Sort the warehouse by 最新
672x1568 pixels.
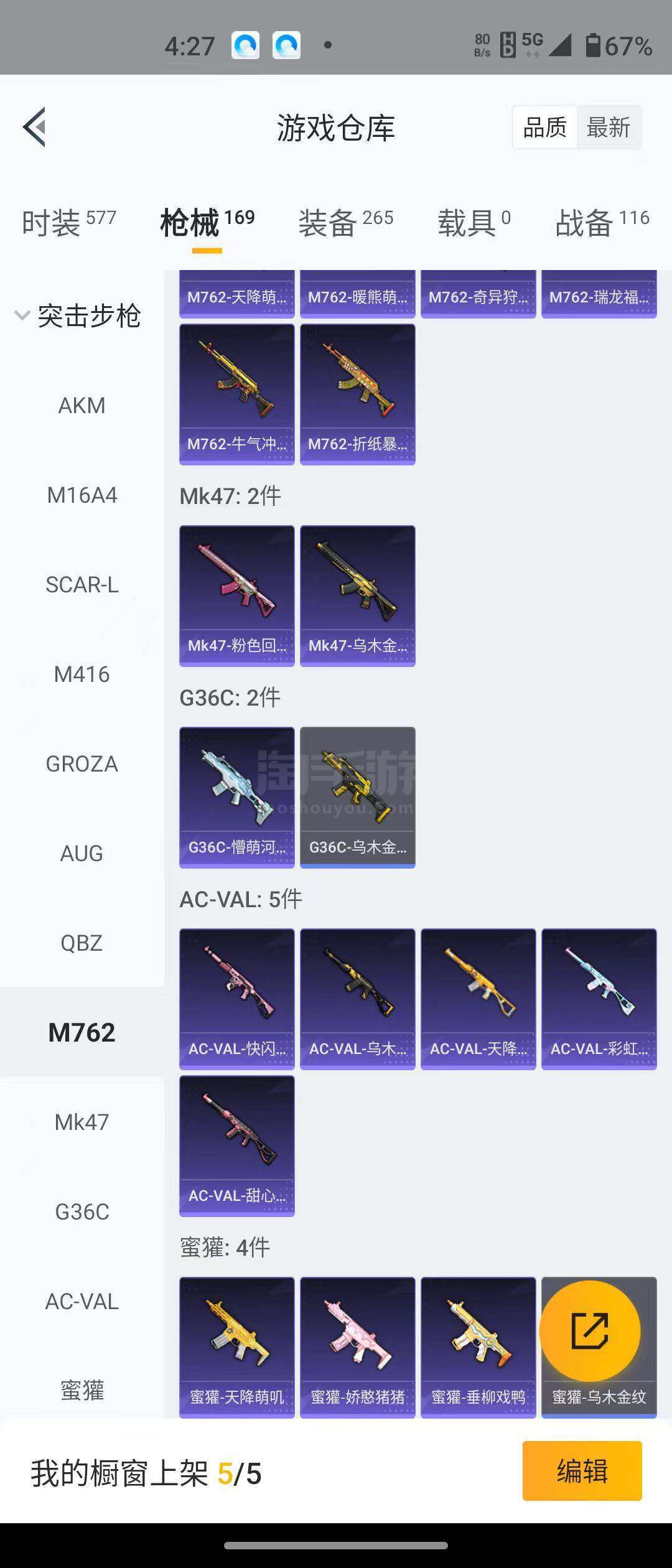[x=608, y=128]
